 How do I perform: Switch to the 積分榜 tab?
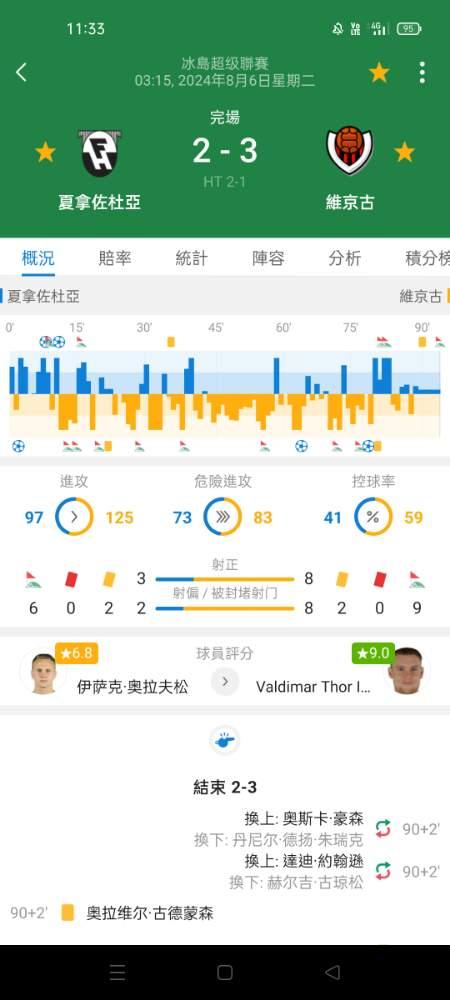point(427,258)
